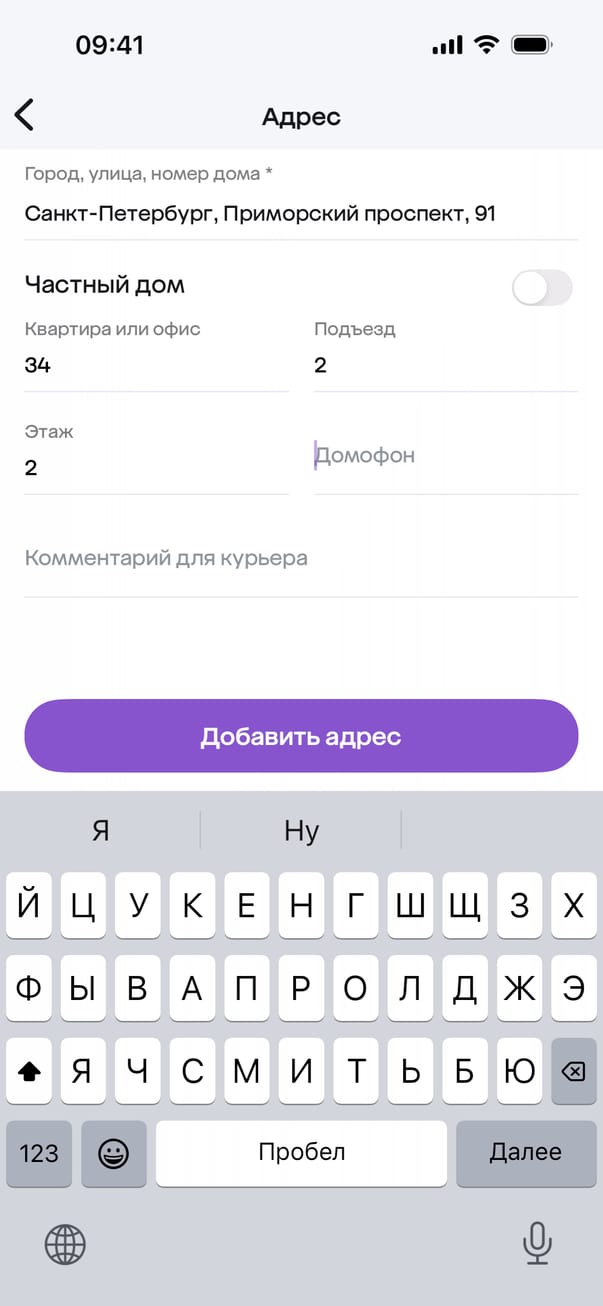Enable the Частный дом switch
Screen dimensions: 603x1306
pyautogui.click(x=542, y=287)
